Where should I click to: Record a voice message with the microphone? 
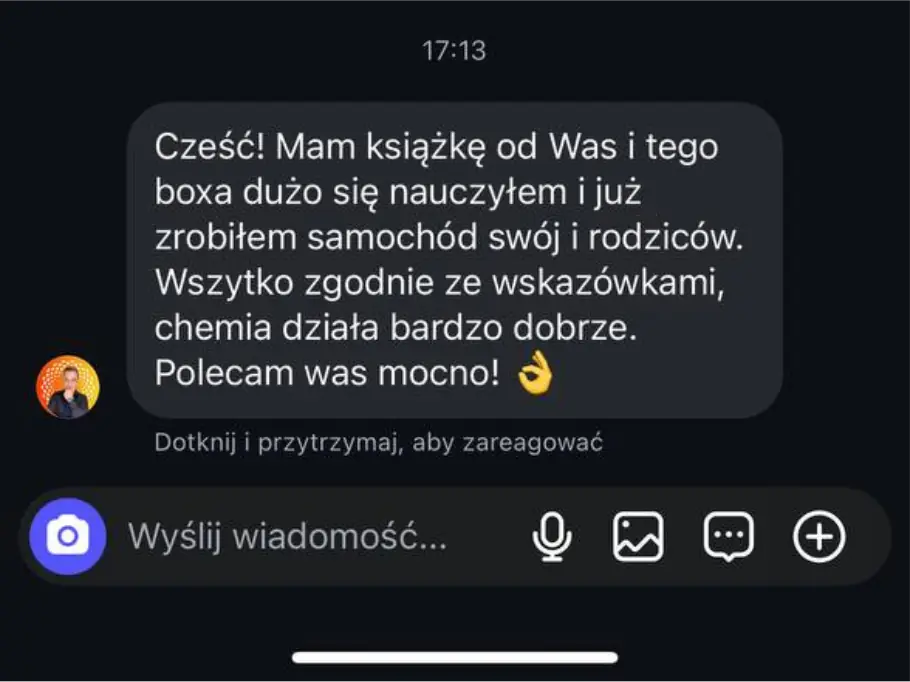point(551,537)
